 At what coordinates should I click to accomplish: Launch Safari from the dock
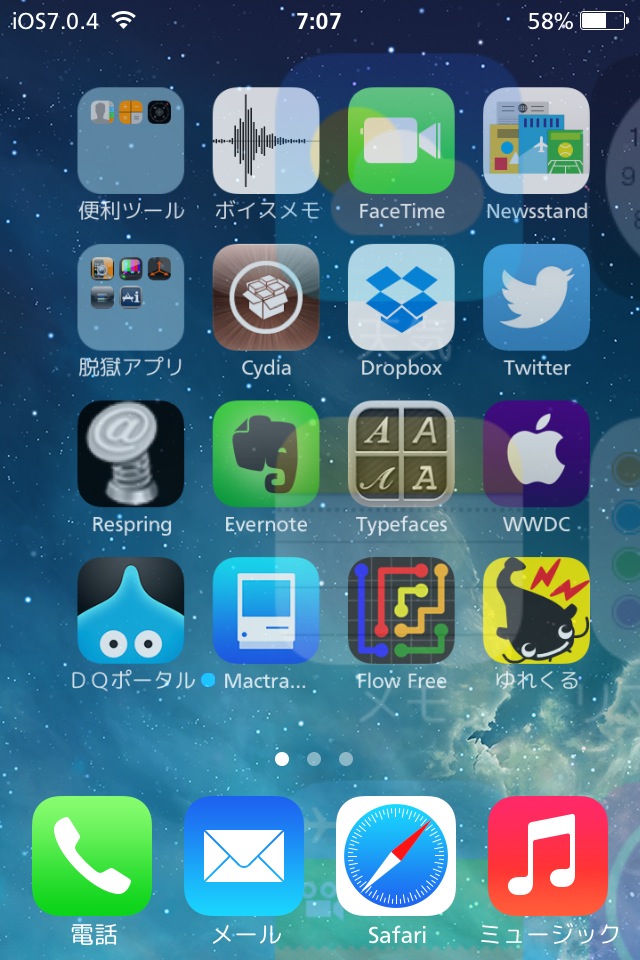click(396, 856)
